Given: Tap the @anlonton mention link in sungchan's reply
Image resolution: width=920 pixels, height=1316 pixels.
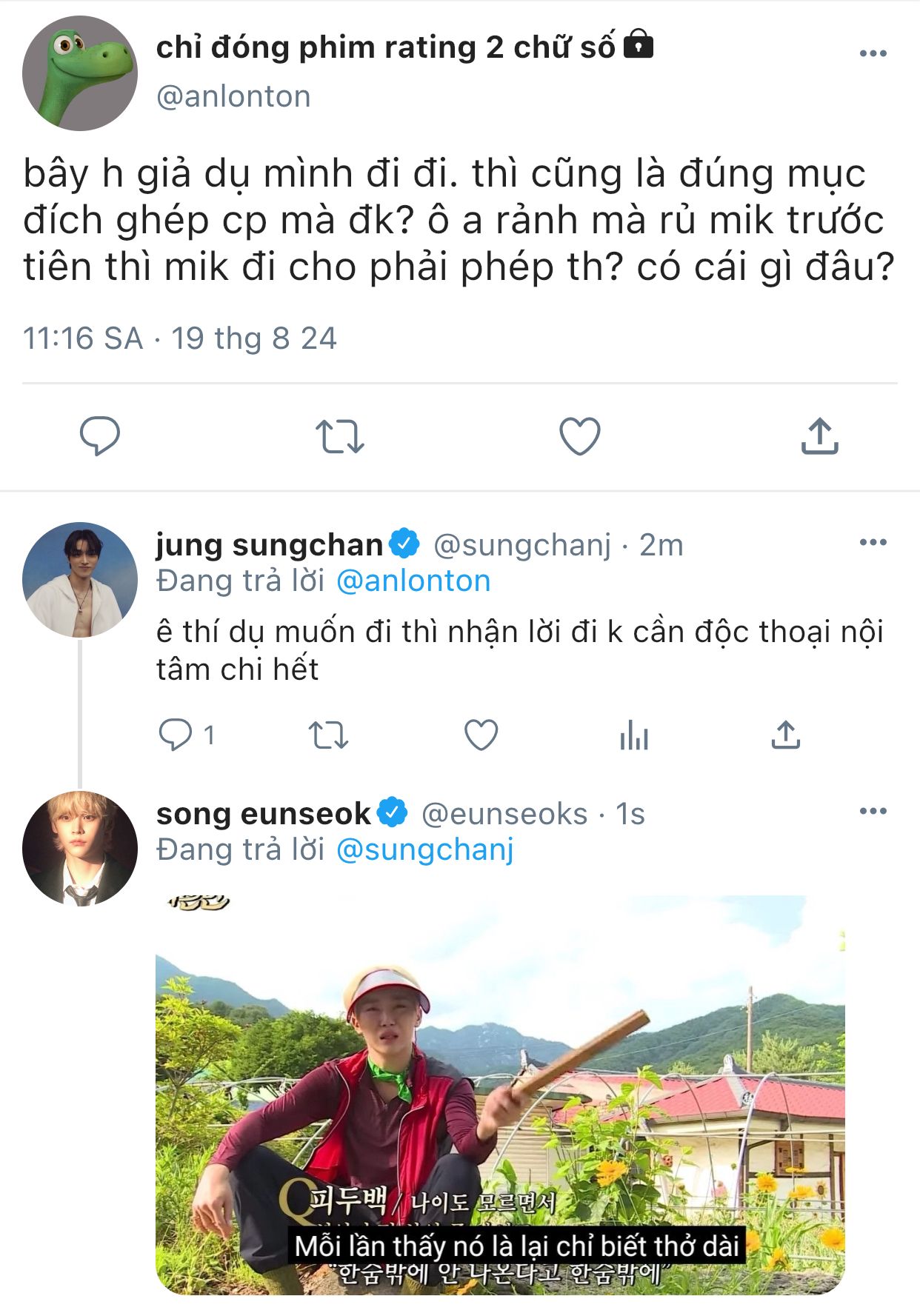Looking at the screenshot, I should click(413, 581).
